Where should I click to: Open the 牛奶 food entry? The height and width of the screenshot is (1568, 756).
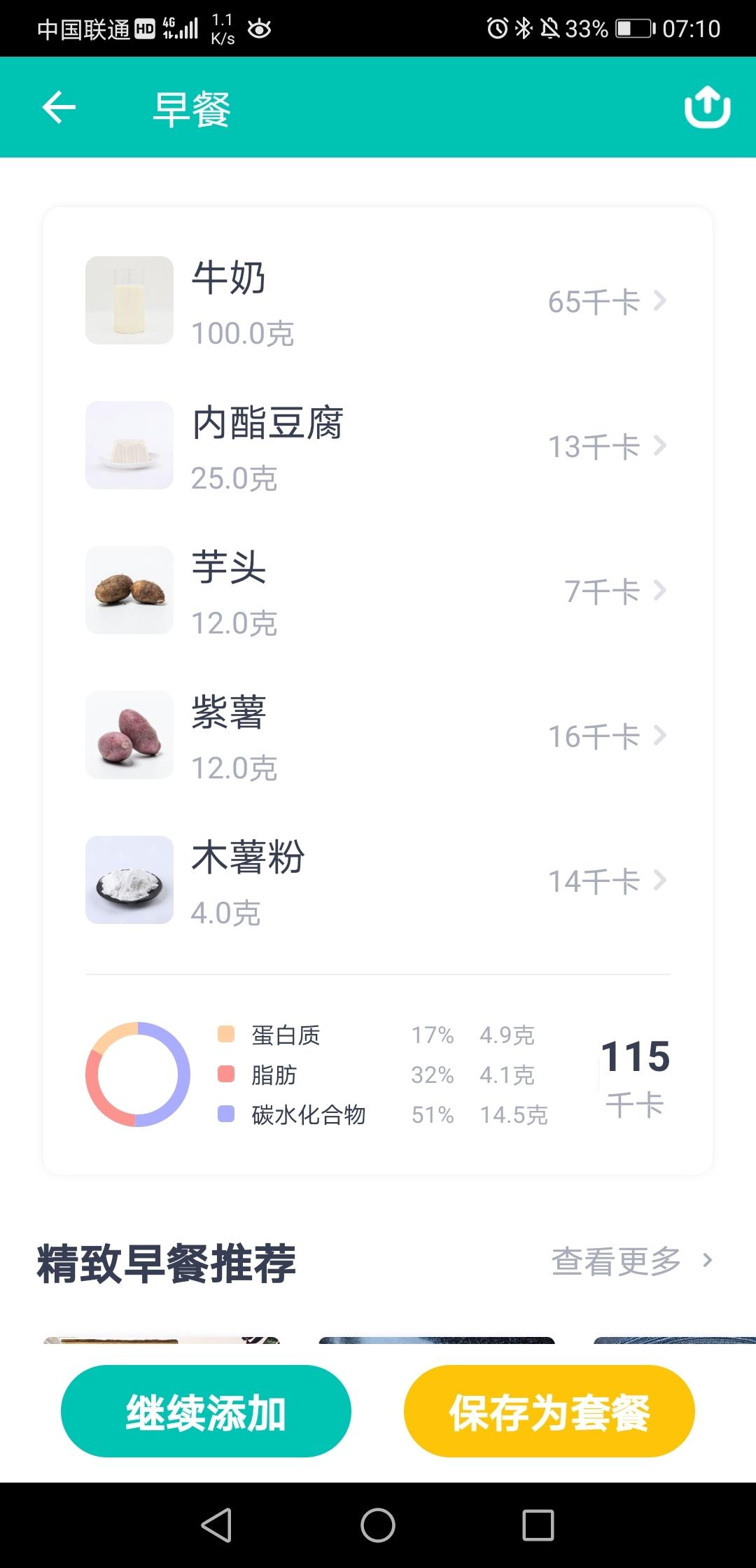tap(377, 301)
